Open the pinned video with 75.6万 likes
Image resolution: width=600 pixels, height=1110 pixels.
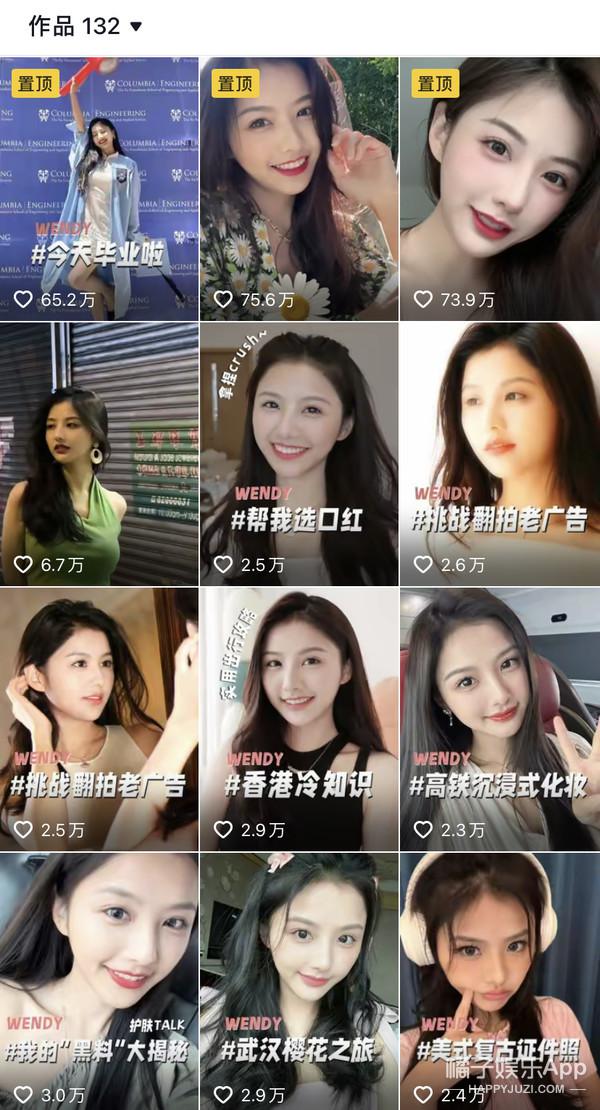click(299, 188)
